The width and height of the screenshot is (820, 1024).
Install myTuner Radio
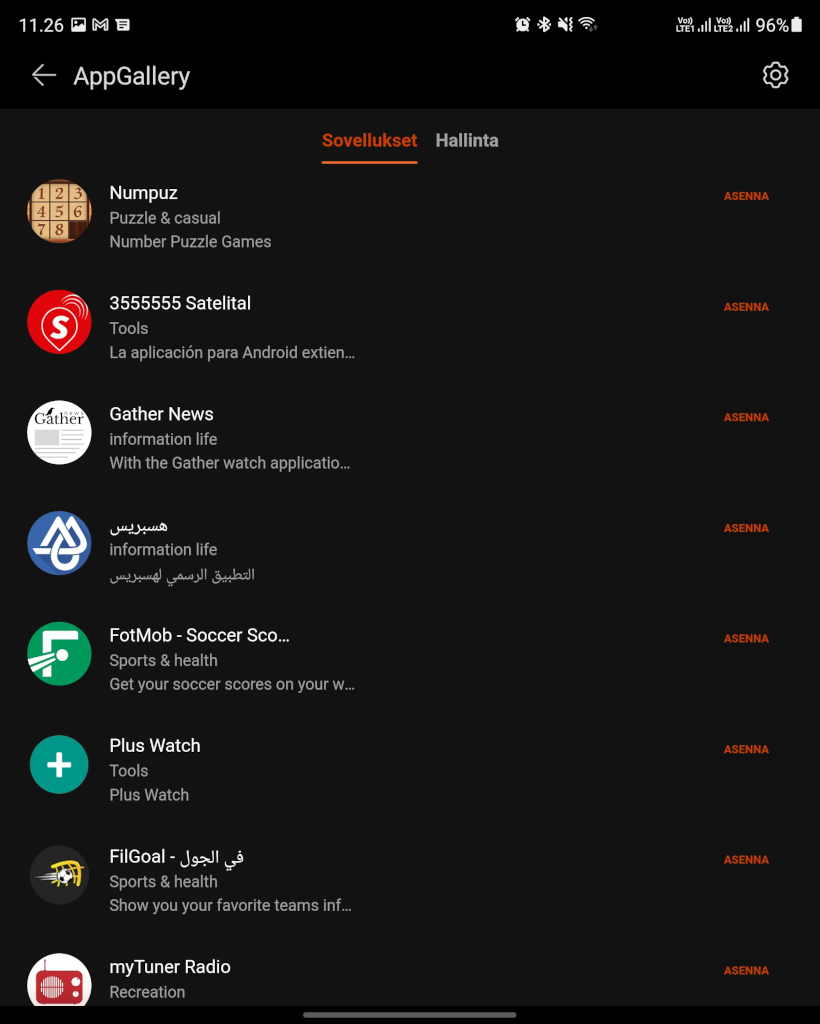point(746,970)
